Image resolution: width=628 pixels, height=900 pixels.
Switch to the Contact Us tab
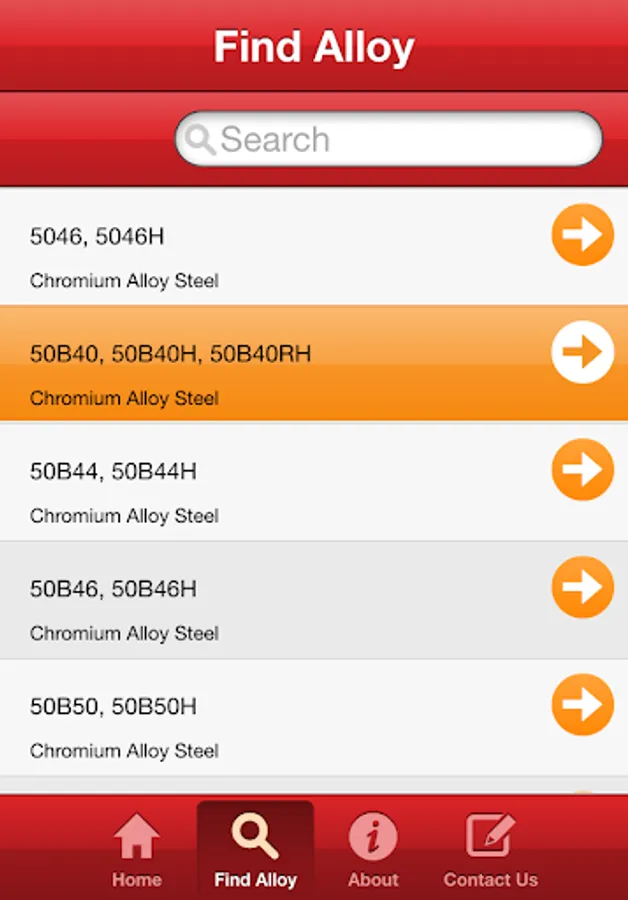(490, 850)
